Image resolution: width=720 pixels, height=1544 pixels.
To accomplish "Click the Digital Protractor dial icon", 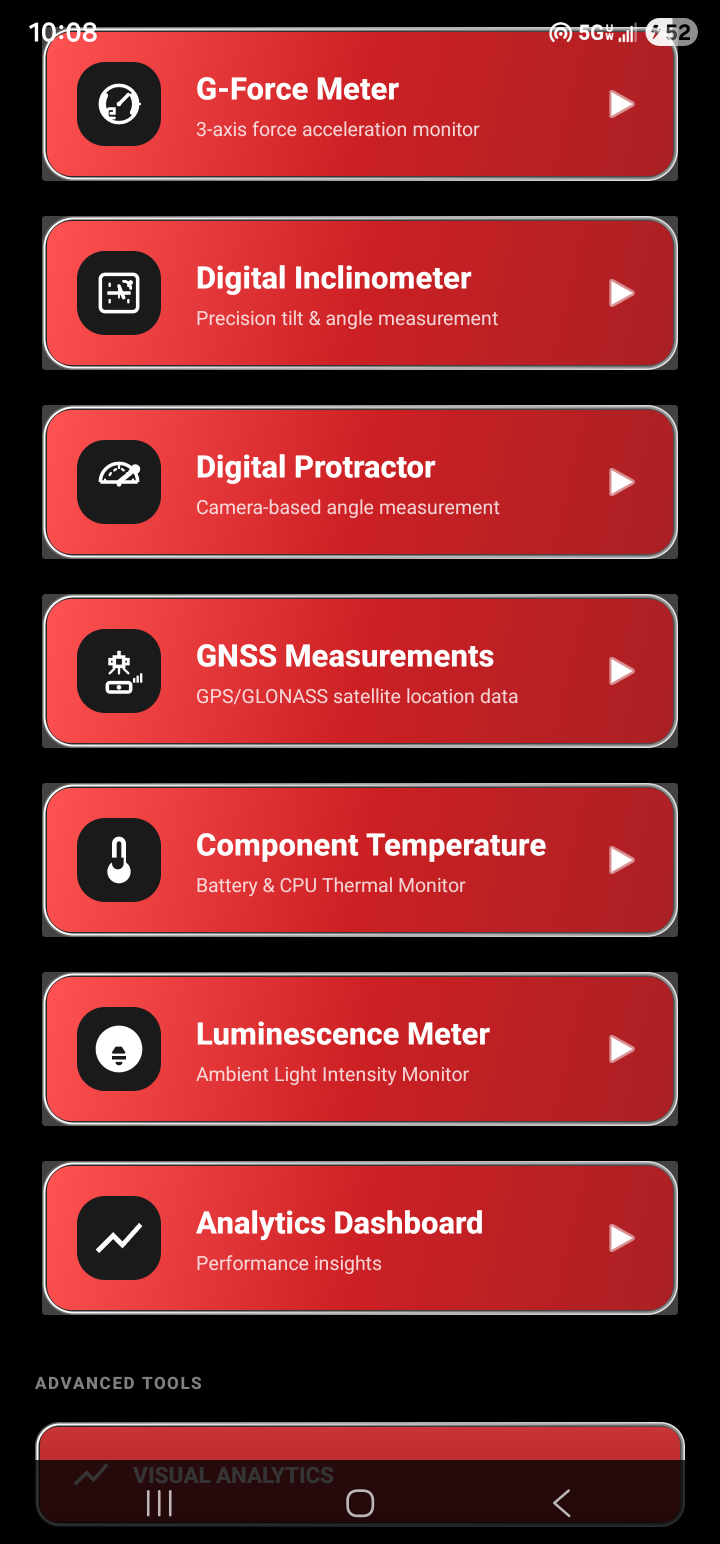I will tap(119, 482).
